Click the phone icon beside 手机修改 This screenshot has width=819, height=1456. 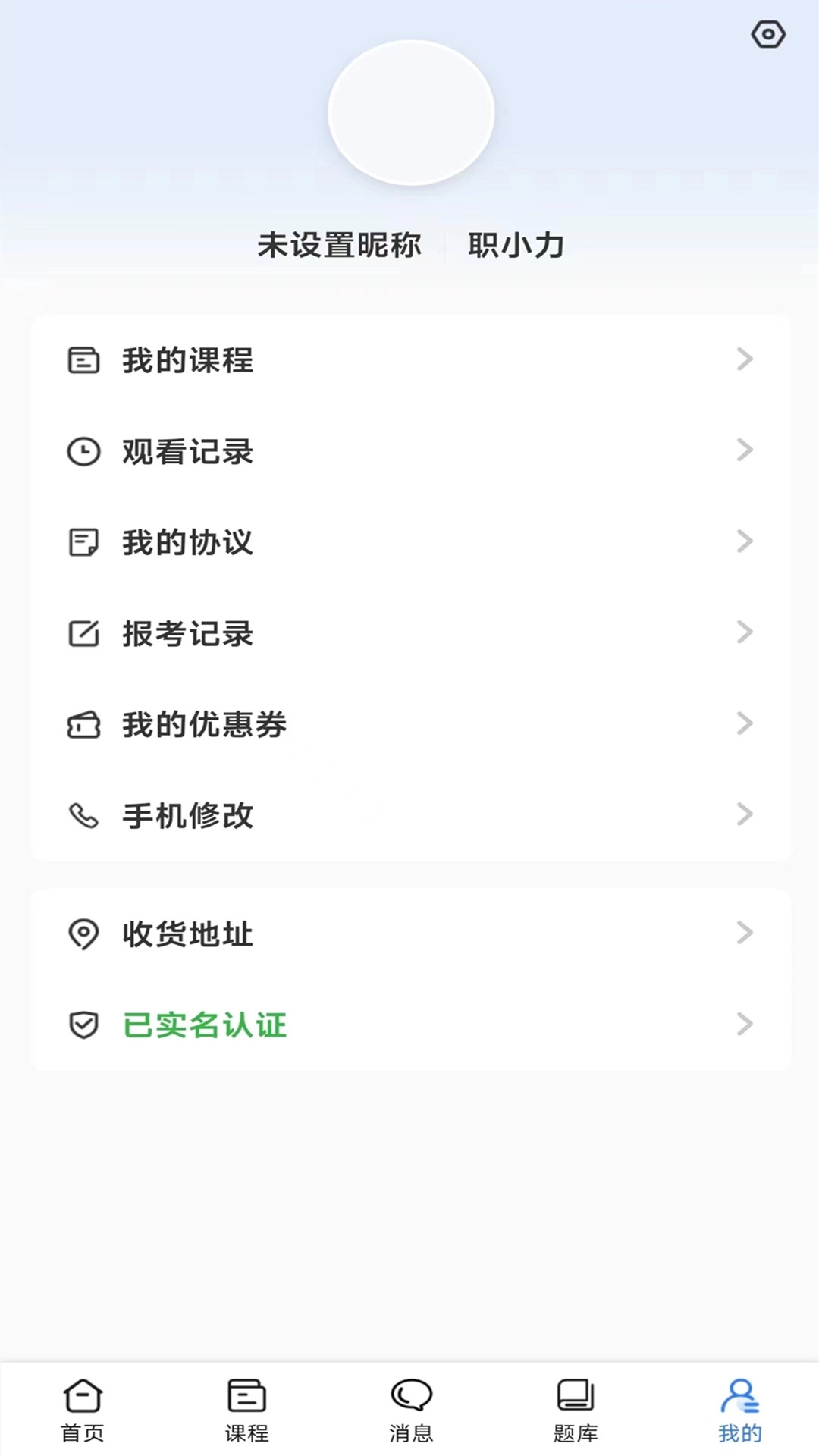point(83,815)
